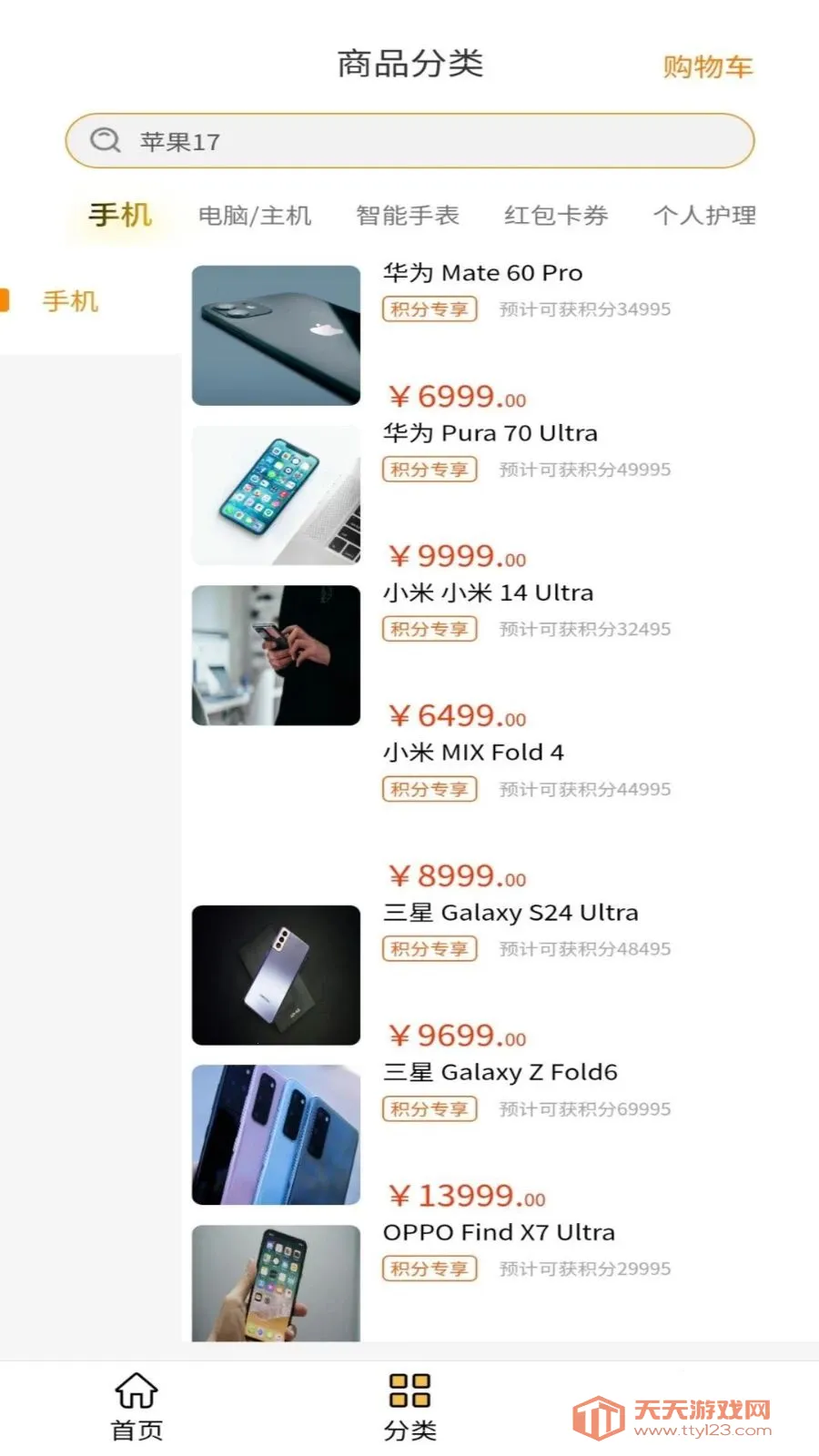
Task: Open the 智能手表 category tab
Action: point(407,216)
